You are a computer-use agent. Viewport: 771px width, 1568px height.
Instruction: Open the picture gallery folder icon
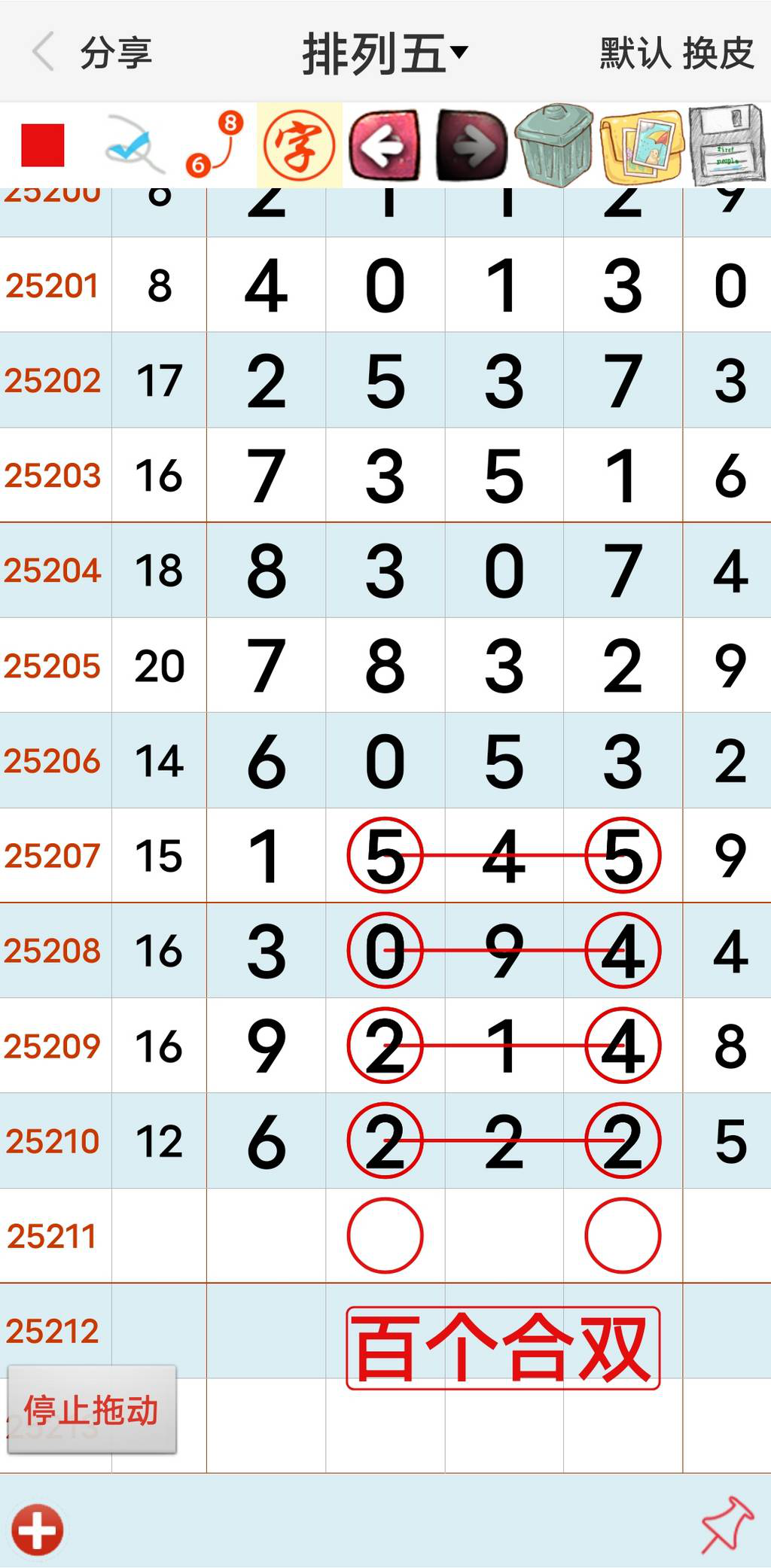click(x=642, y=146)
